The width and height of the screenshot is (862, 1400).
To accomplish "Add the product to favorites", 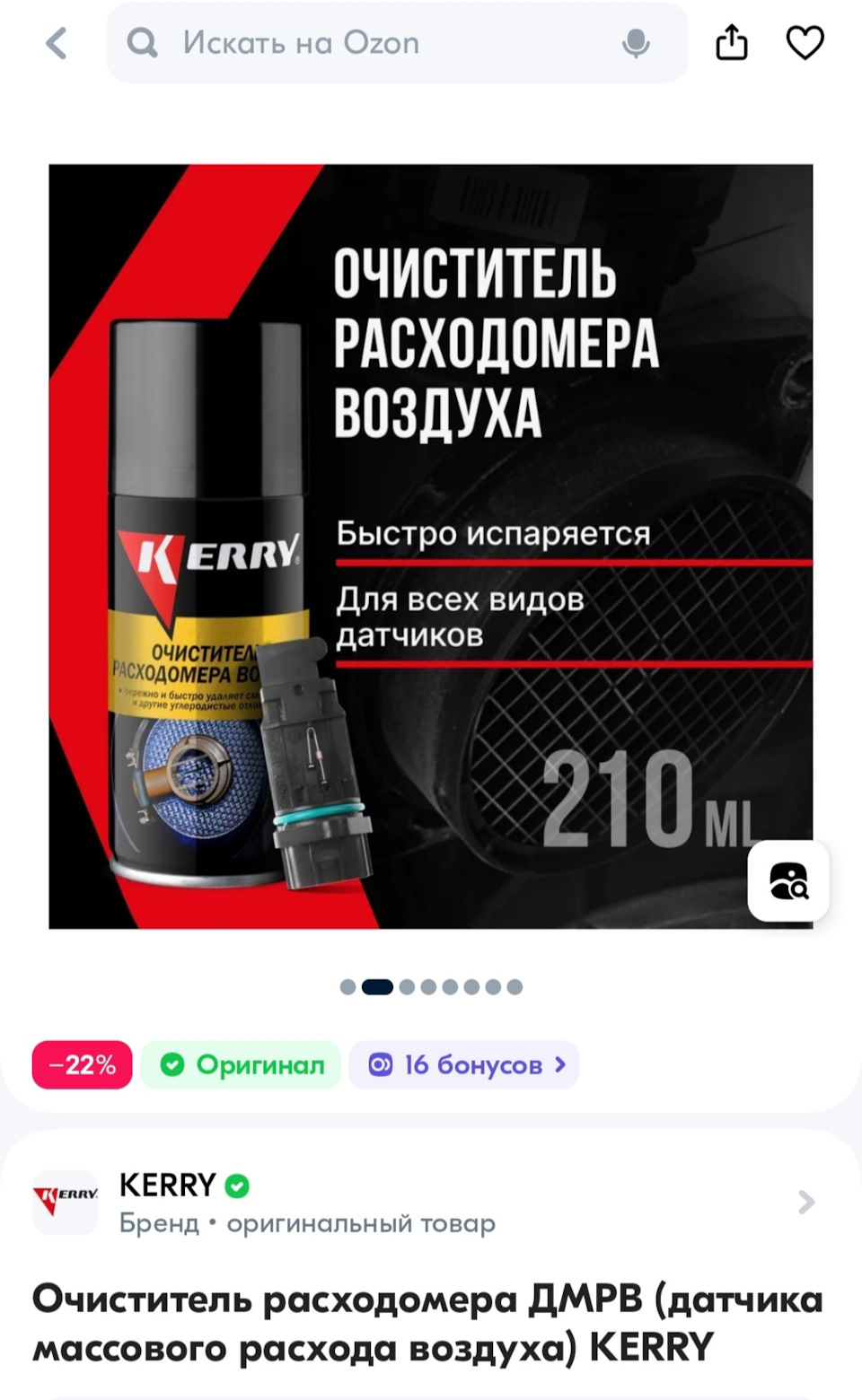I will 805,42.
